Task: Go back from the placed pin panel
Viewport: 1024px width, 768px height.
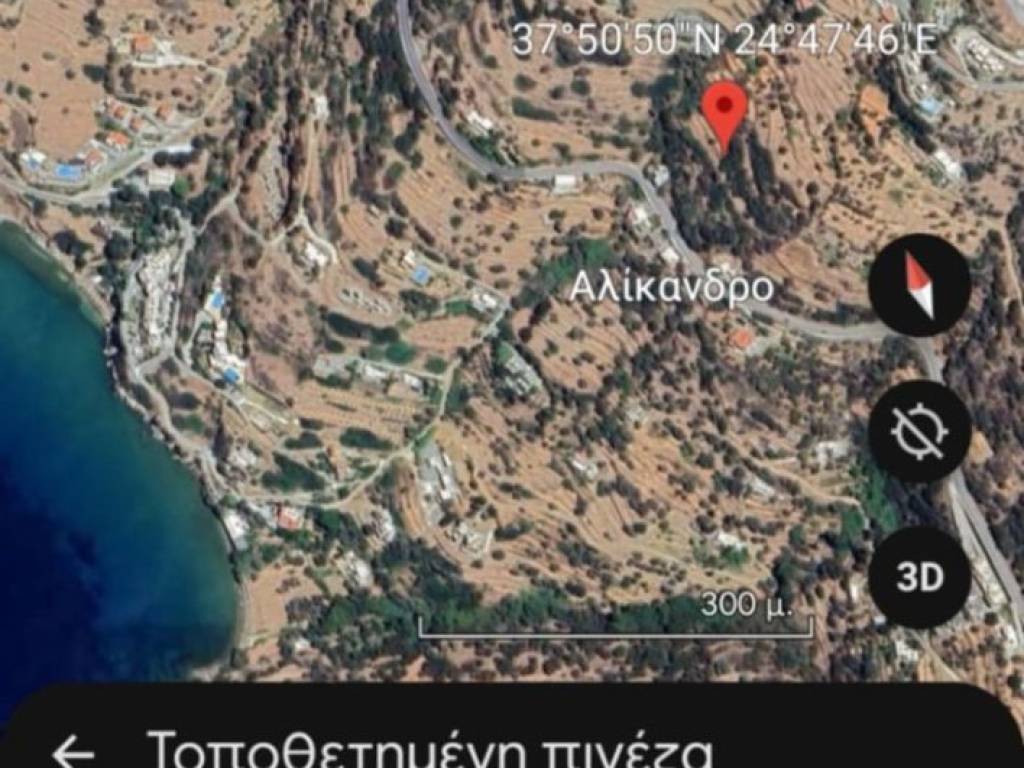Action: click(x=73, y=752)
